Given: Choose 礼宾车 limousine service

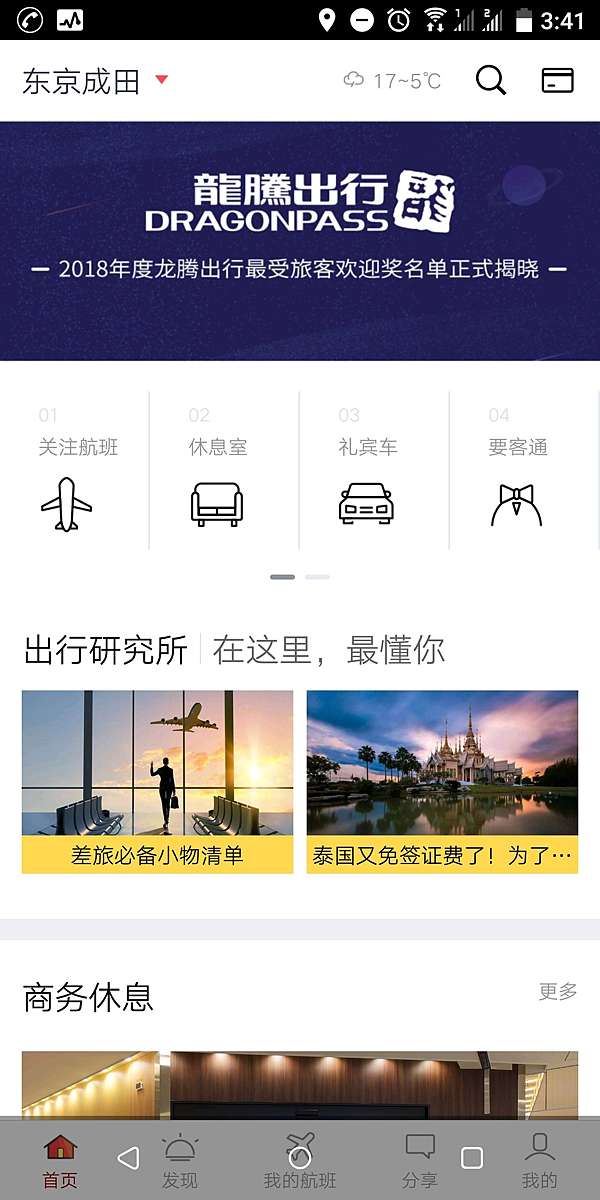Looking at the screenshot, I should (374, 470).
